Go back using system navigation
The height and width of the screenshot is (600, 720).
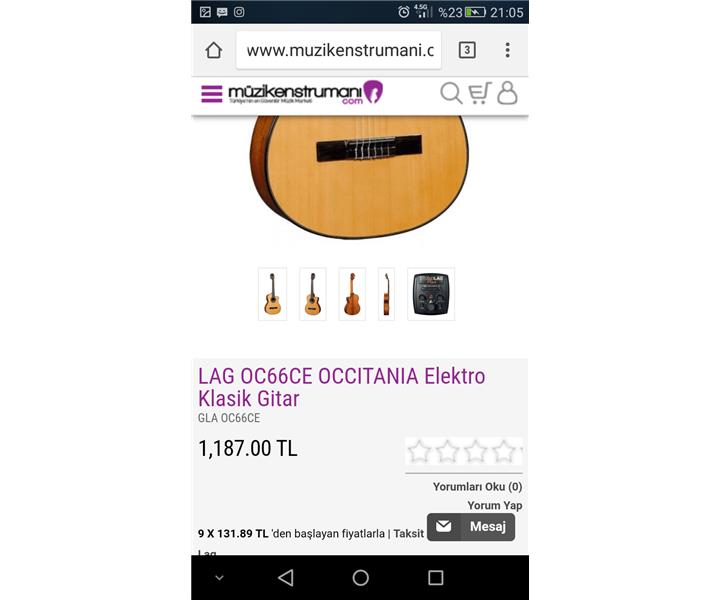click(x=286, y=578)
